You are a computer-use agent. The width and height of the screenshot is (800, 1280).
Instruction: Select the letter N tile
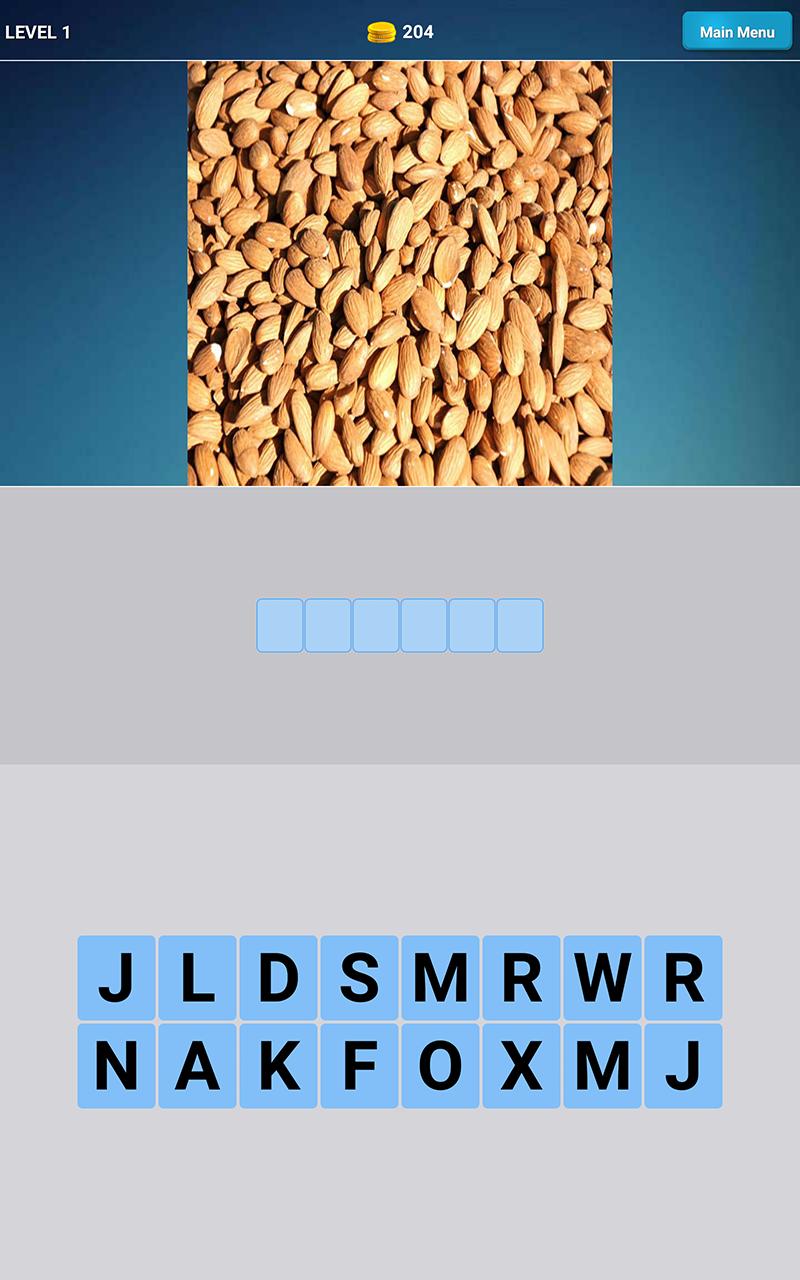click(x=117, y=1065)
